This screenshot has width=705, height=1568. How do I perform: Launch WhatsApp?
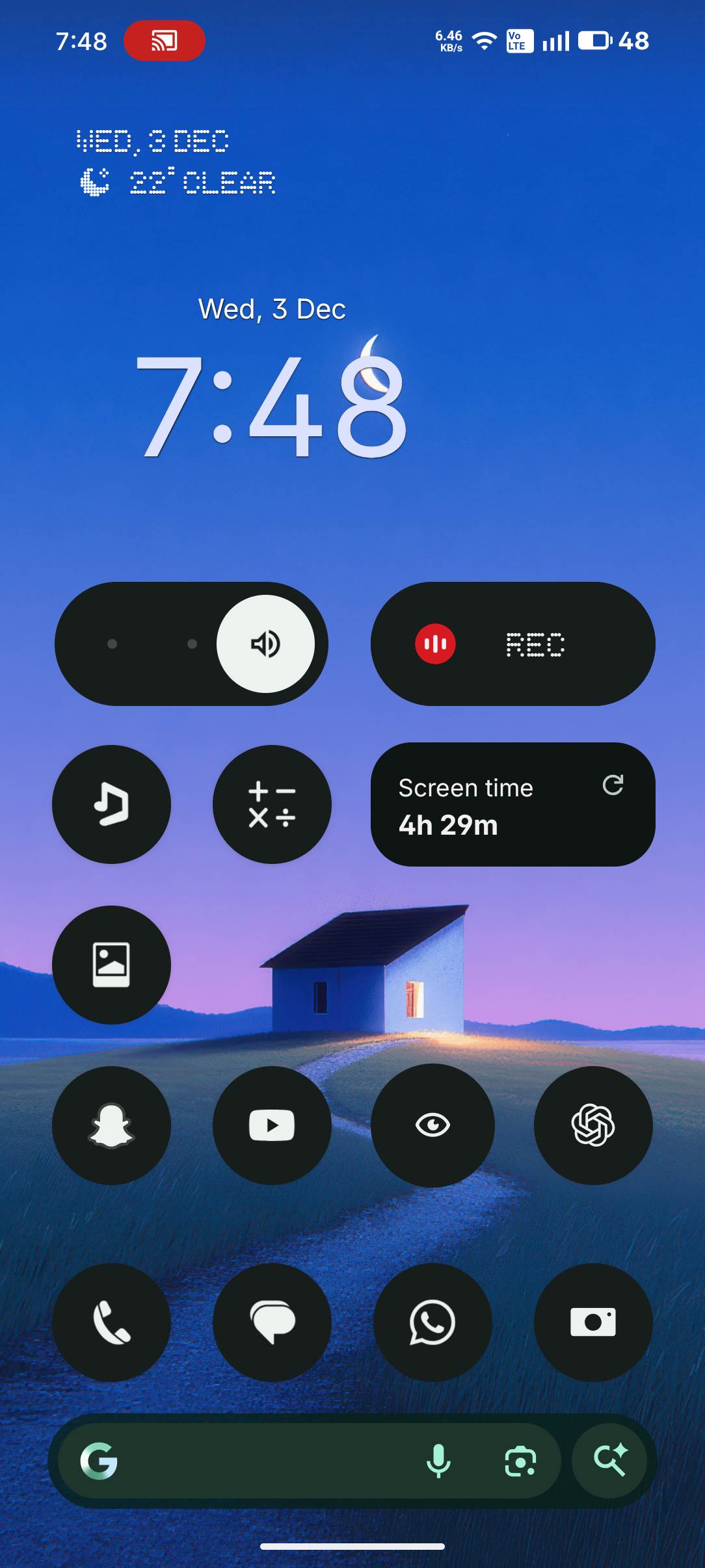tap(432, 1322)
